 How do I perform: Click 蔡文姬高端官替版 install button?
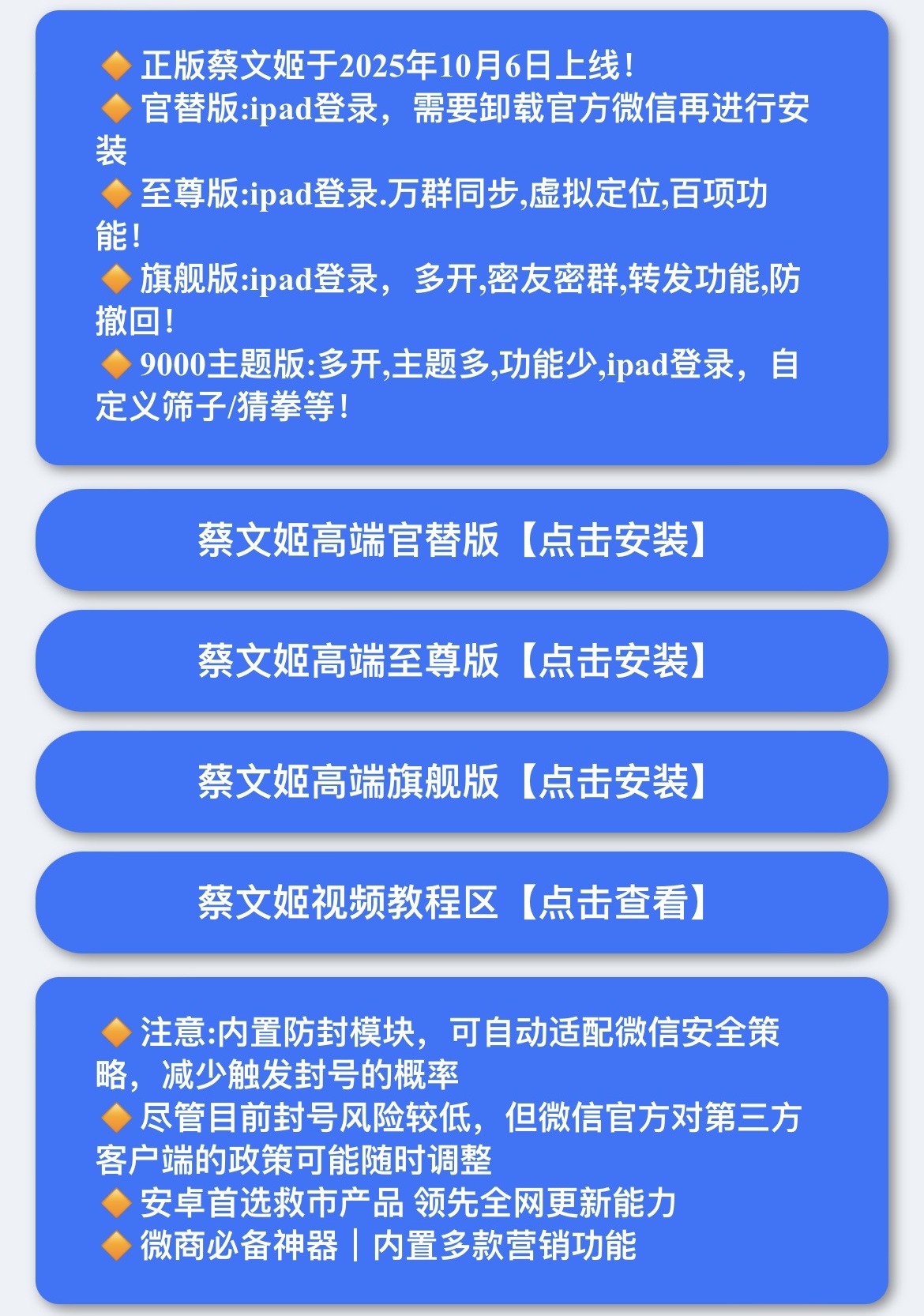tap(462, 541)
